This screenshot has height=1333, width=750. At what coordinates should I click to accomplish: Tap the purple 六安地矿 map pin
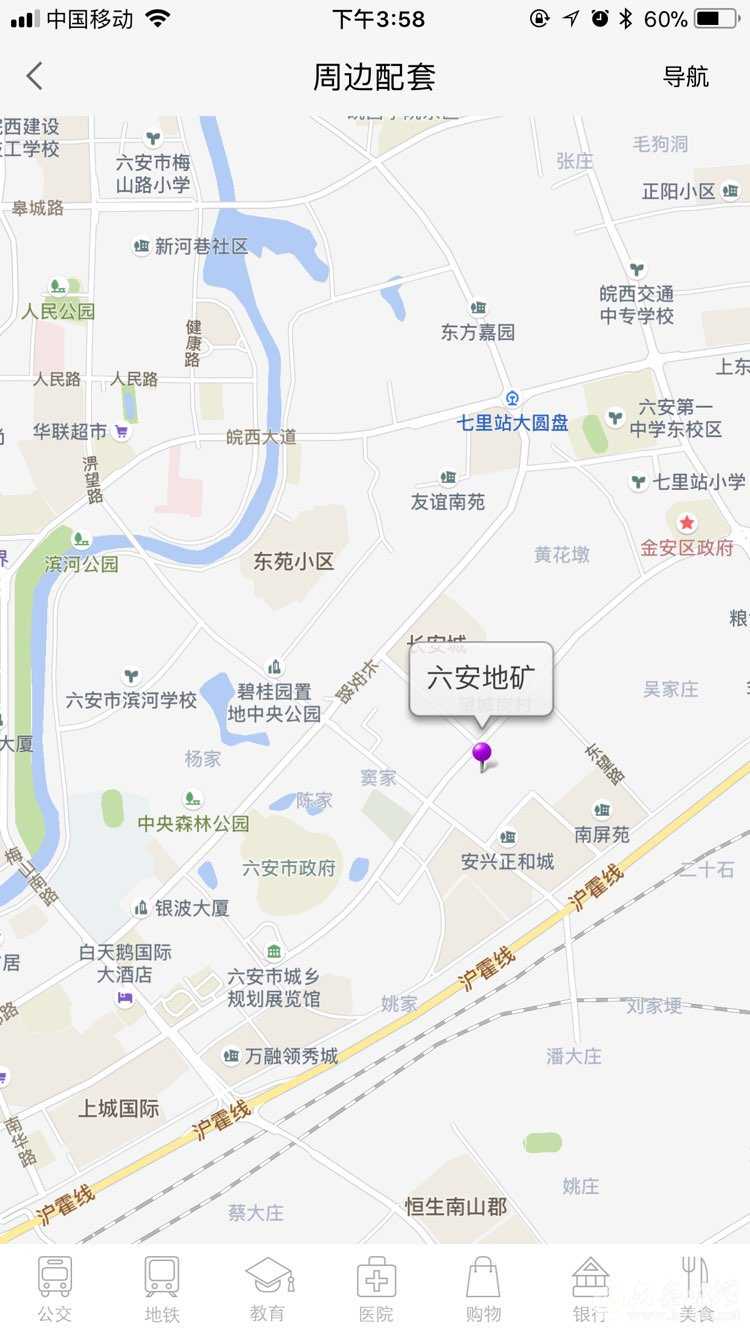tap(482, 755)
